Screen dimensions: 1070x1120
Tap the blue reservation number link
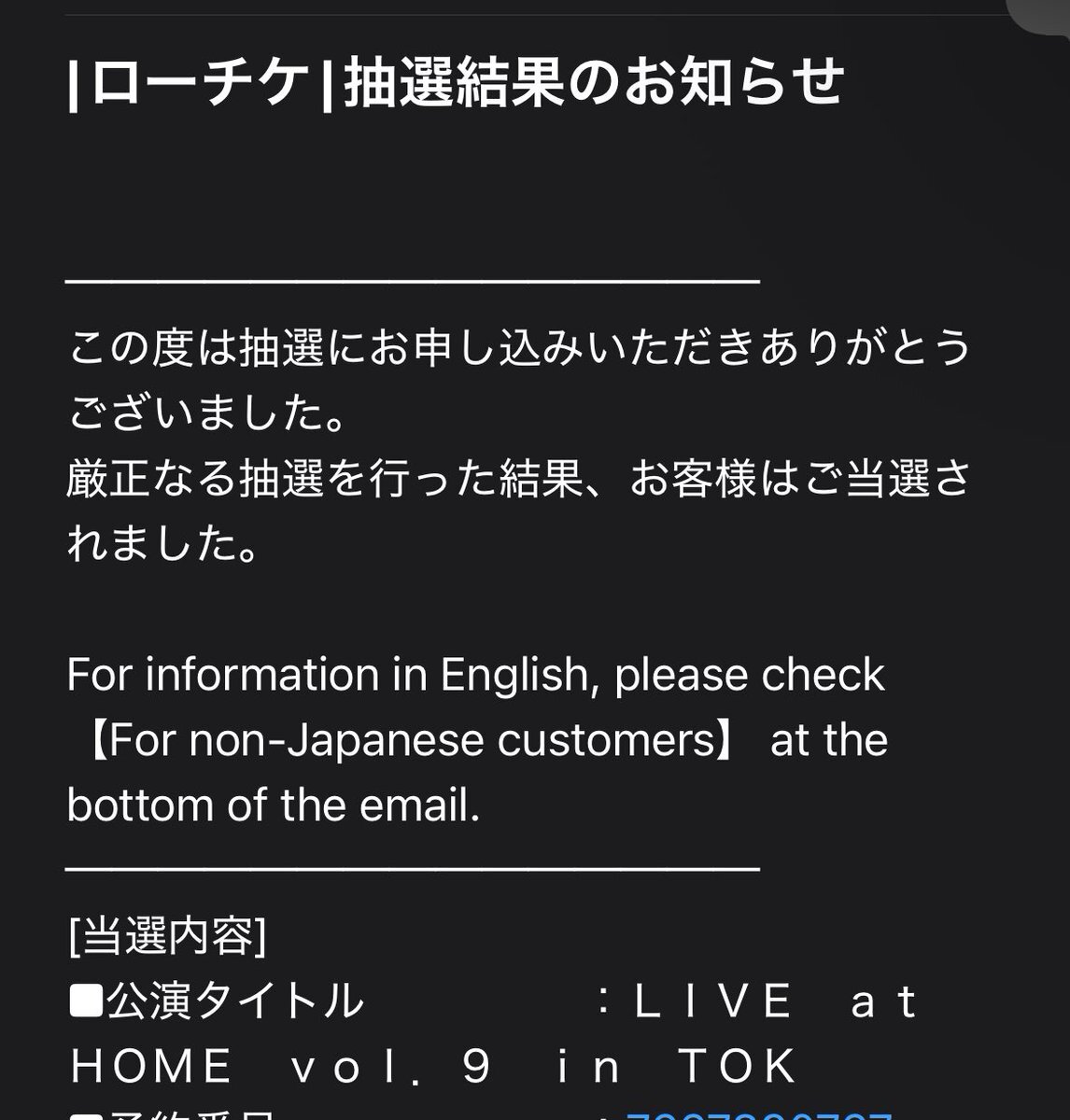(x=758, y=1114)
